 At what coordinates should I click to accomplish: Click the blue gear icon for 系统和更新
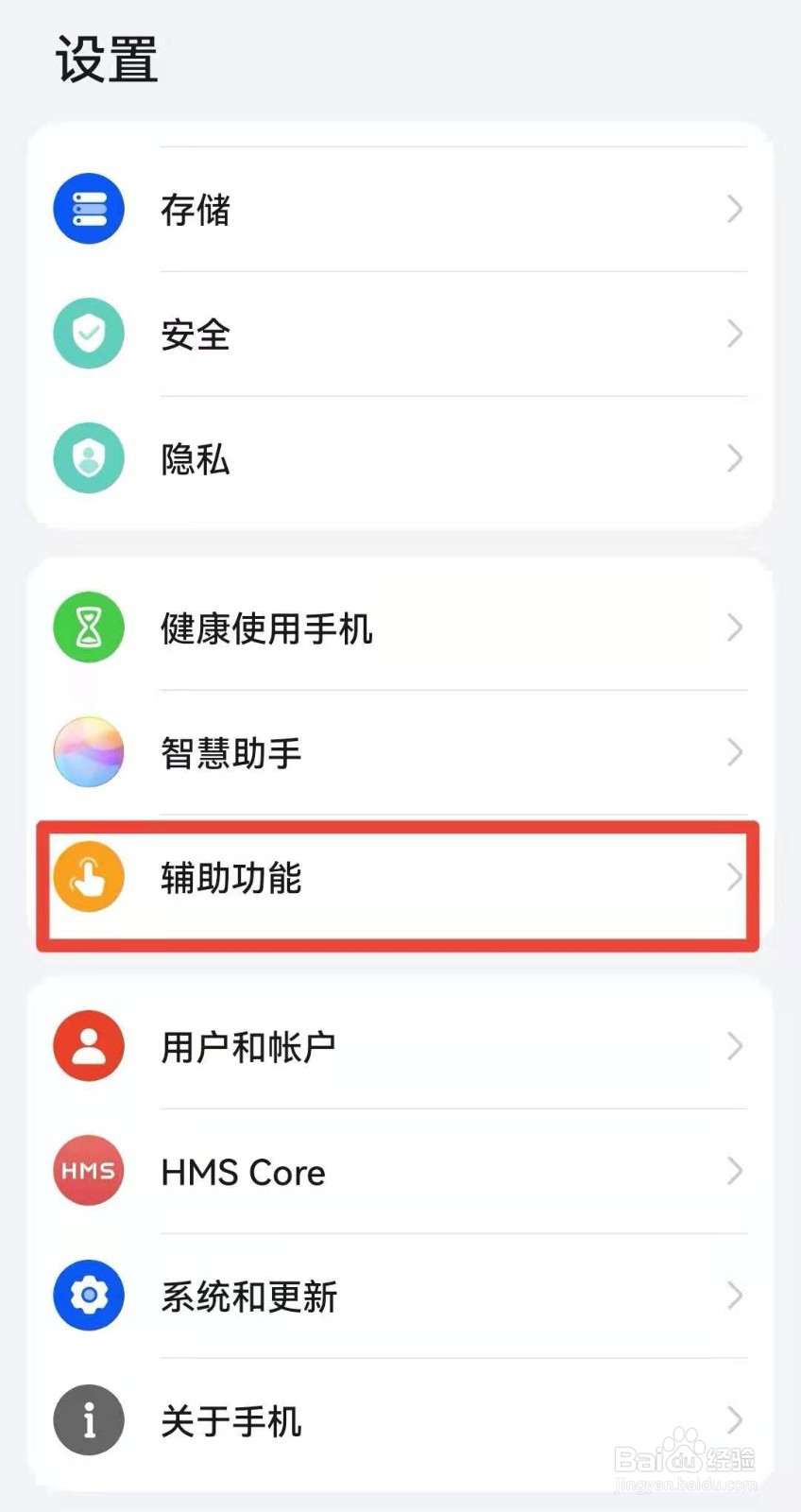(88, 1296)
